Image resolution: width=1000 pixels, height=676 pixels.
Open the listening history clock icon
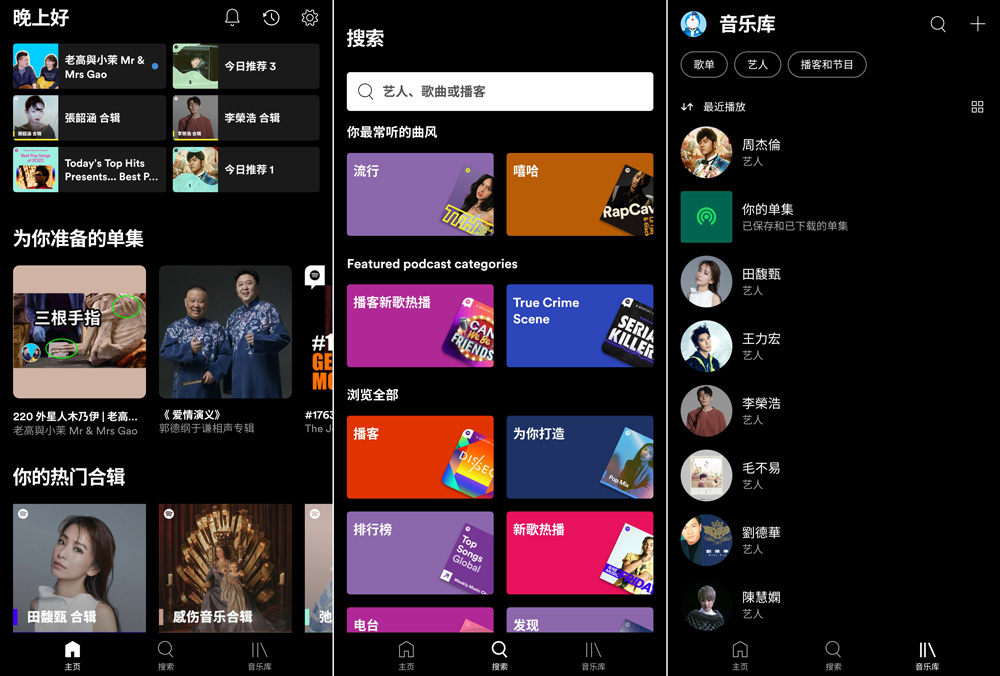pos(271,18)
